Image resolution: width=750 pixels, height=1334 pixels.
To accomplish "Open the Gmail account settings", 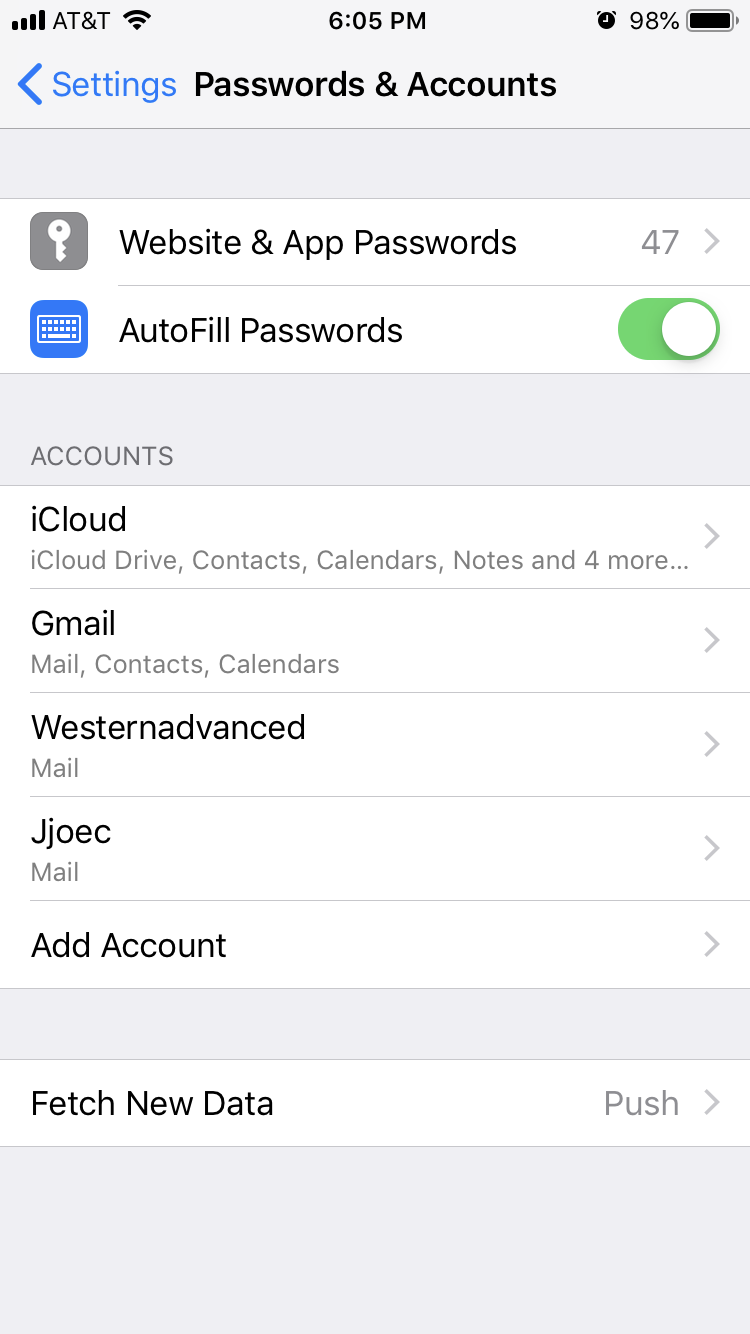I will click(x=375, y=641).
